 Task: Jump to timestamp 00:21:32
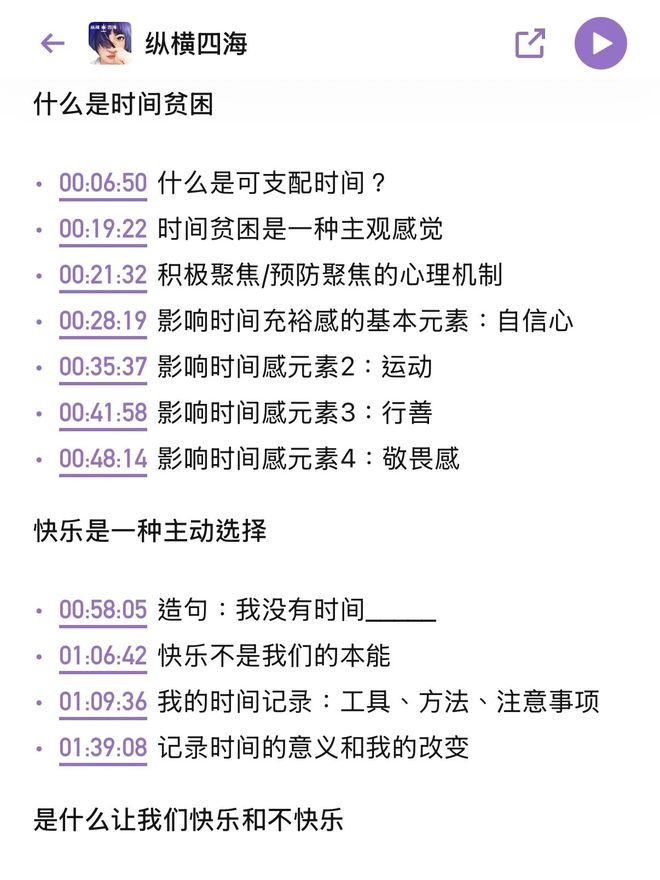point(103,275)
